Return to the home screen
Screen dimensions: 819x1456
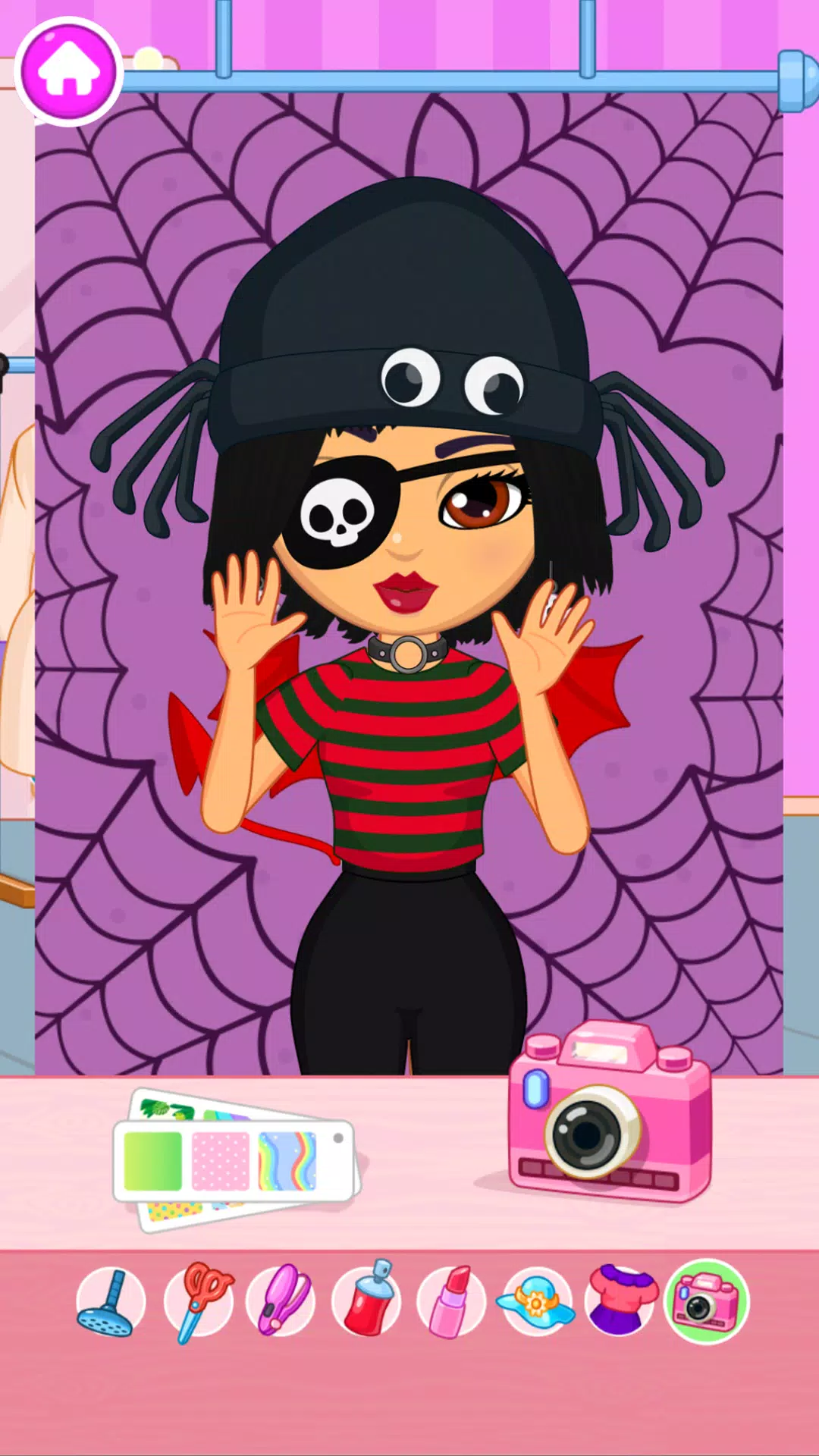tap(68, 71)
